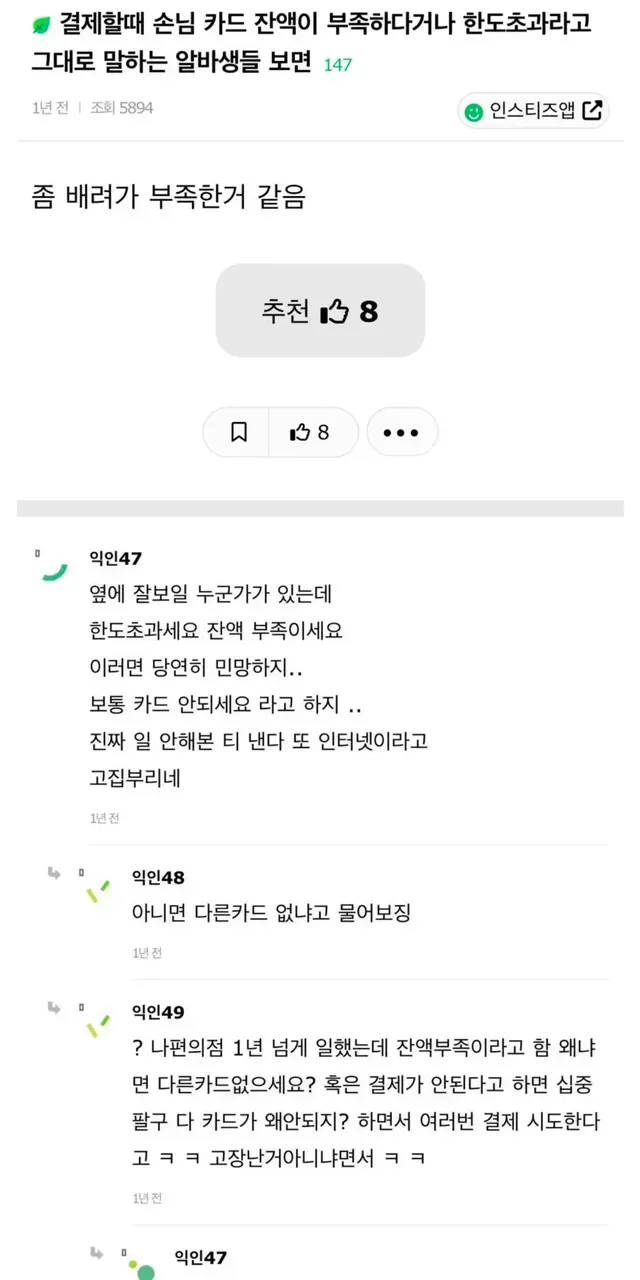Open the 인스티즈앱 button

pyautogui.click(x=534, y=111)
